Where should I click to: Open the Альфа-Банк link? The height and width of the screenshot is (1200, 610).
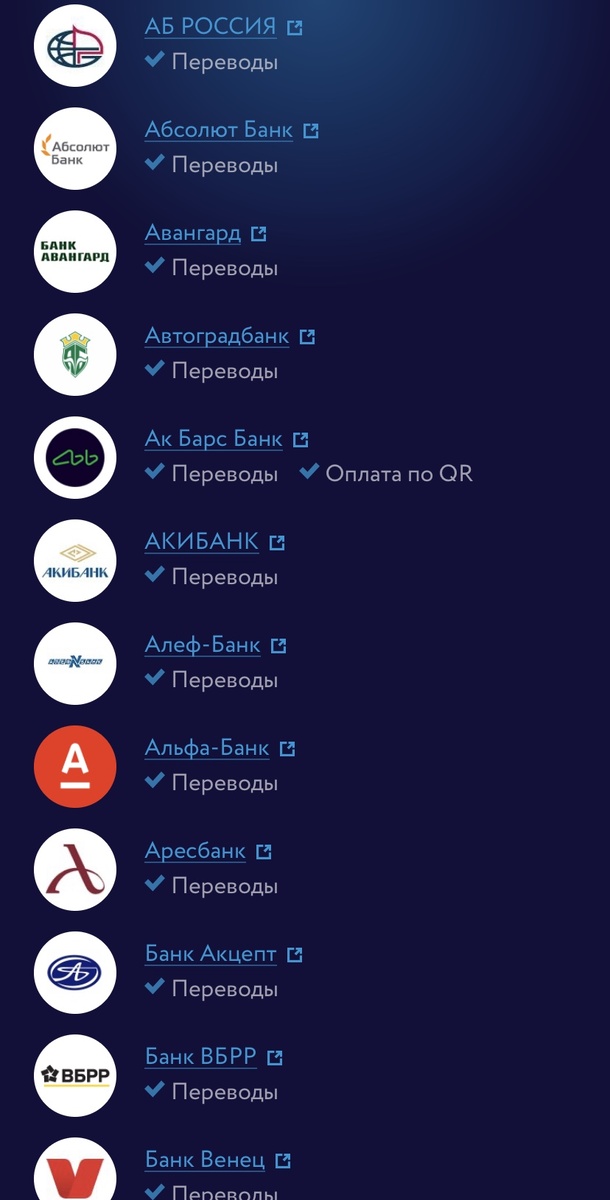point(207,748)
